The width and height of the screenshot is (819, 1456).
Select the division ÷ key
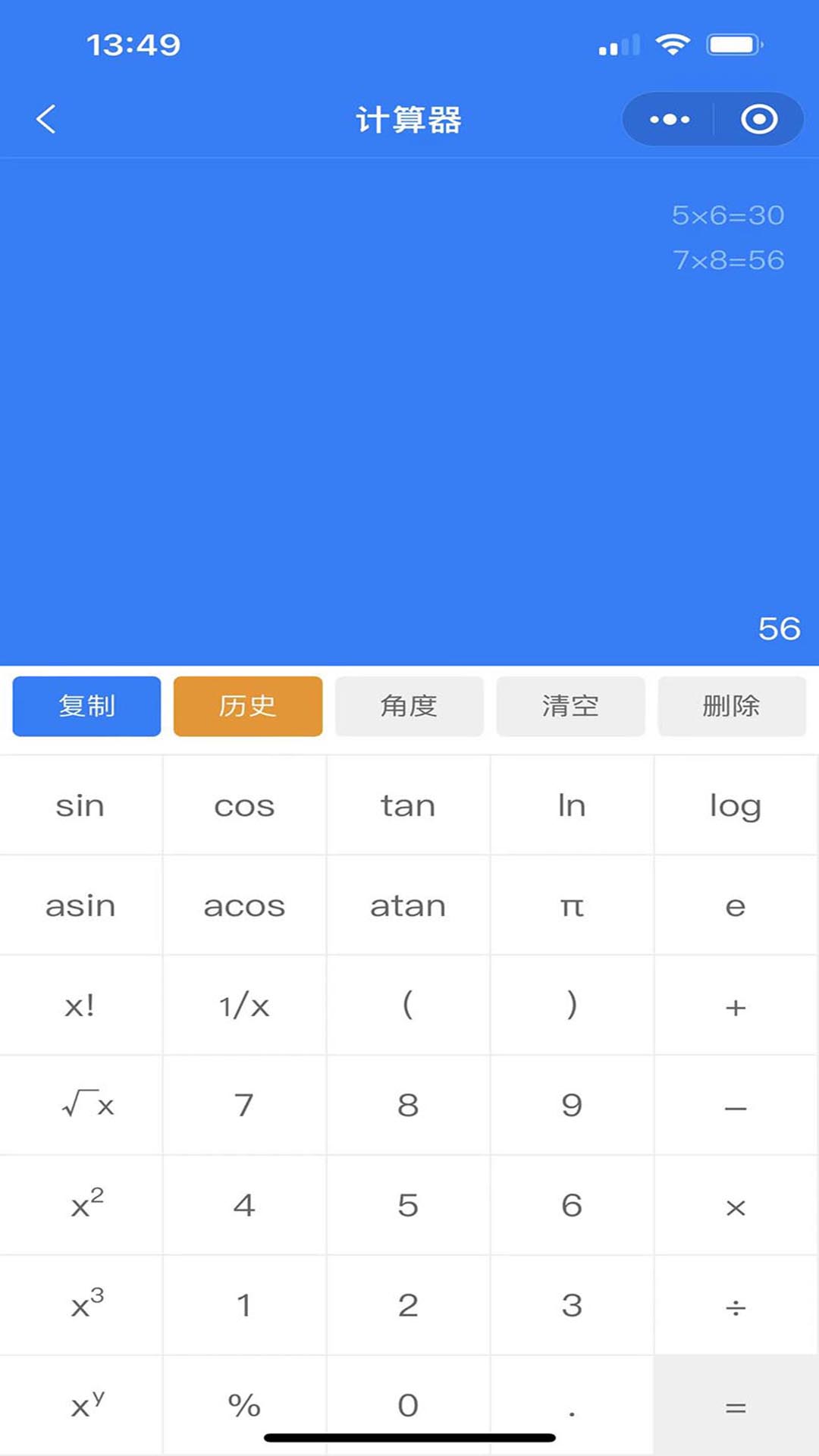pyautogui.click(x=736, y=1306)
